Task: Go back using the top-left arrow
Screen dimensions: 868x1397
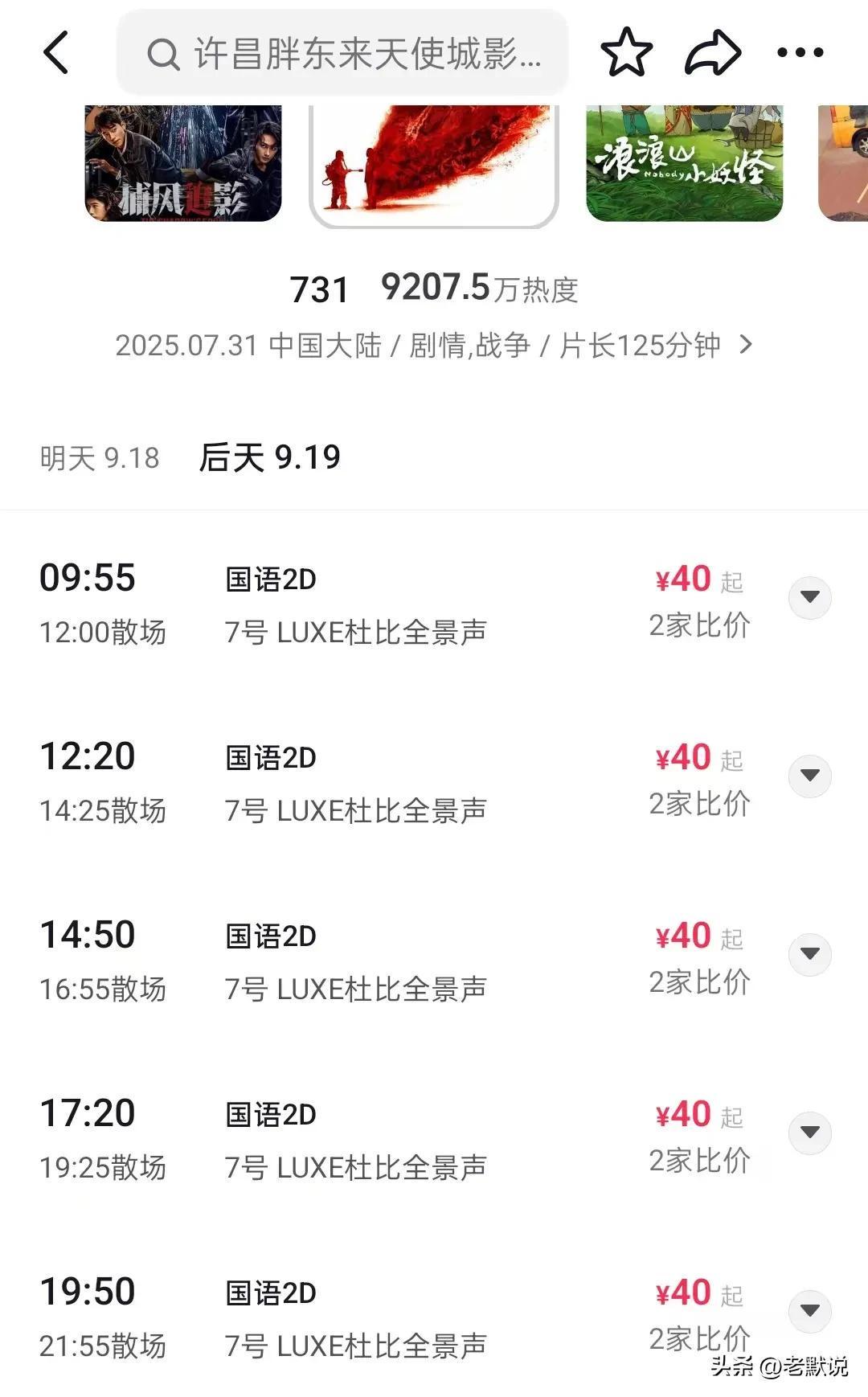Action: [55, 53]
